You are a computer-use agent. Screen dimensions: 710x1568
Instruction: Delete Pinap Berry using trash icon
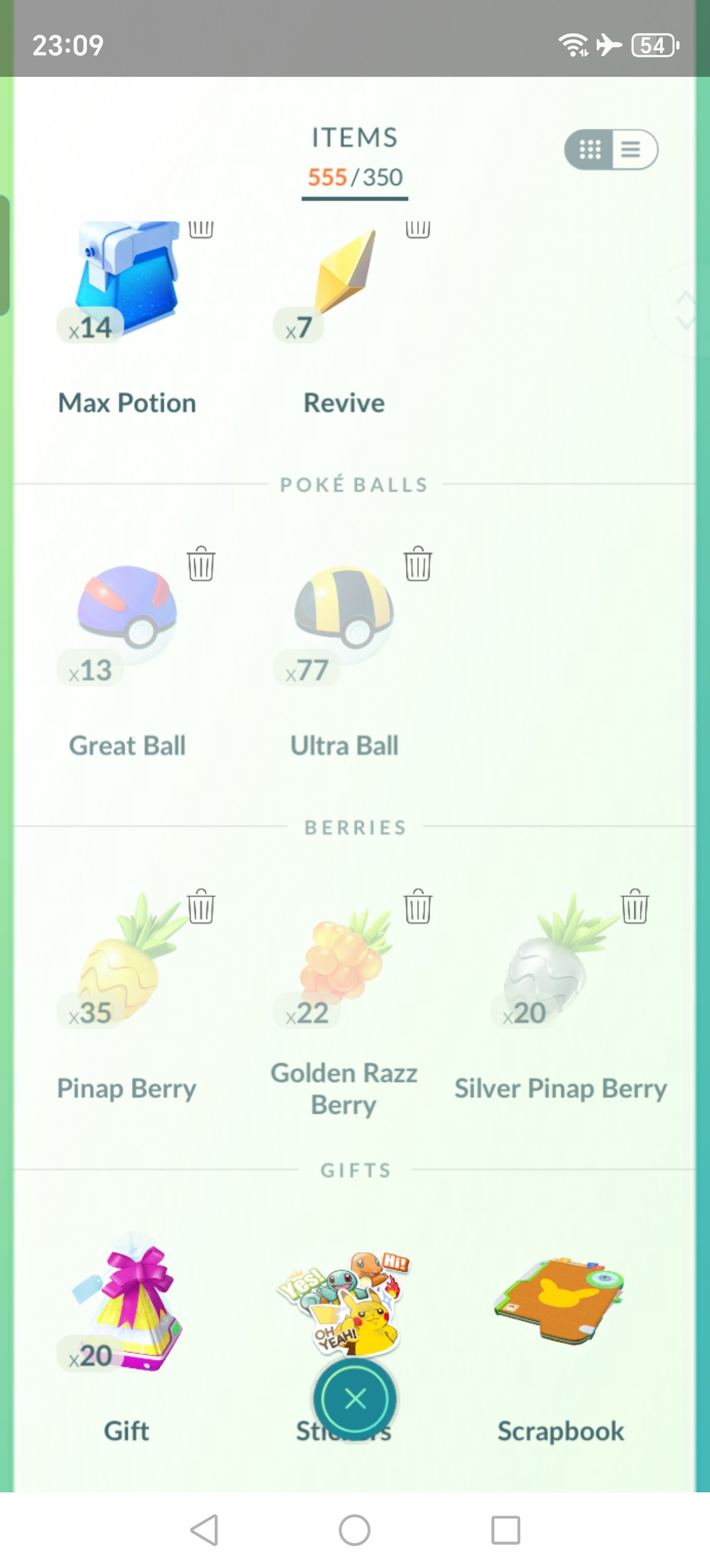(x=201, y=906)
